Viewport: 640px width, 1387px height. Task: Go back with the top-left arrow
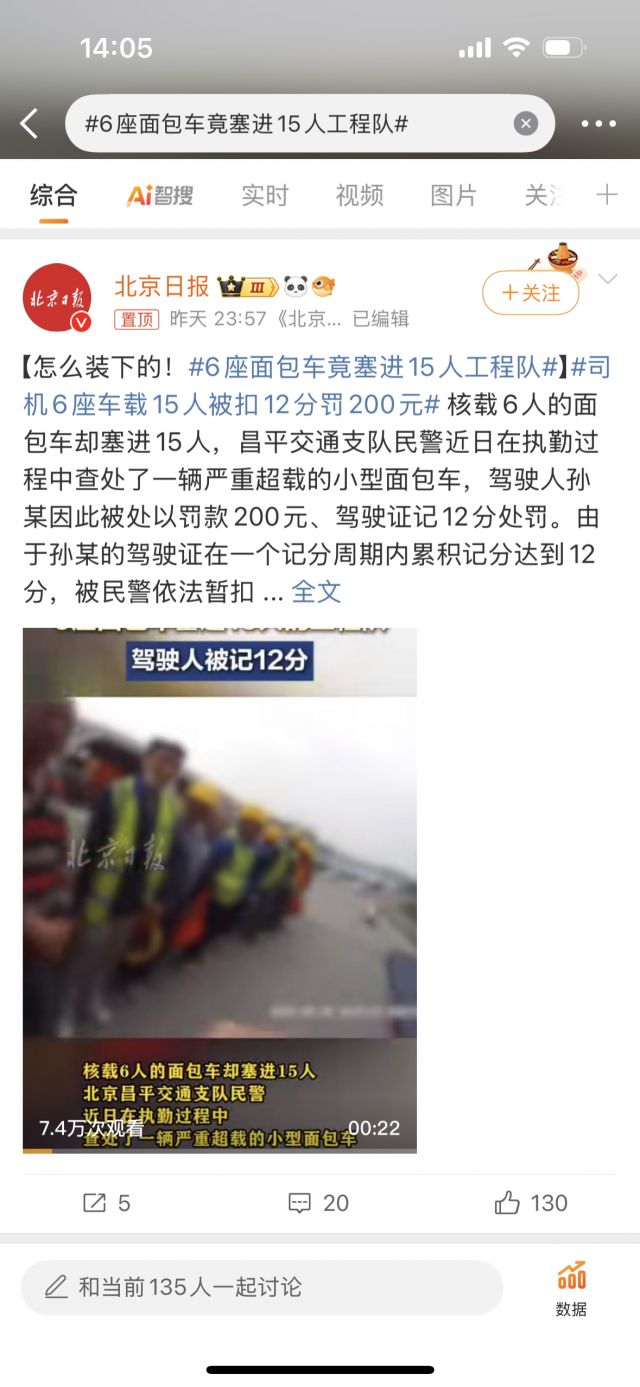click(29, 124)
